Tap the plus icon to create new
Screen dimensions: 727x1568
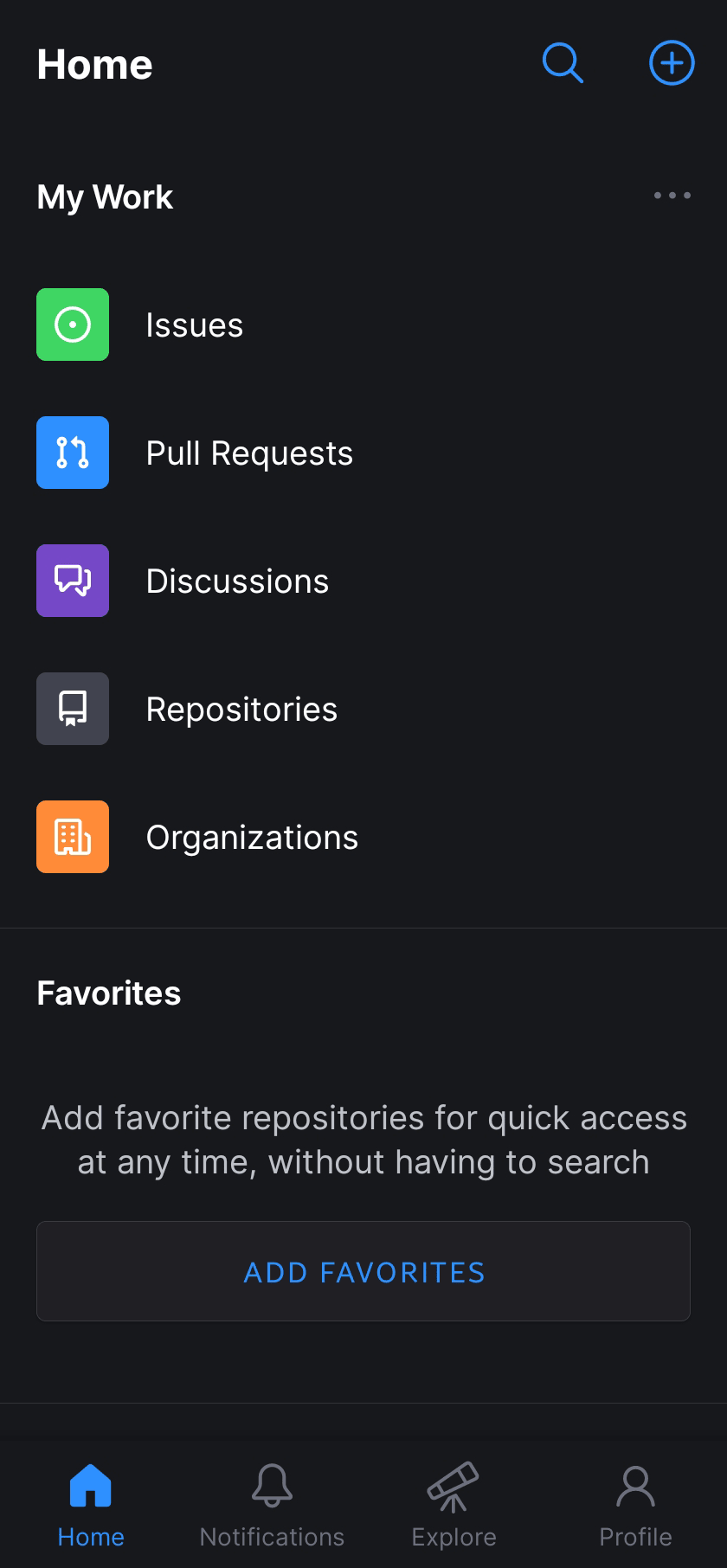click(672, 63)
